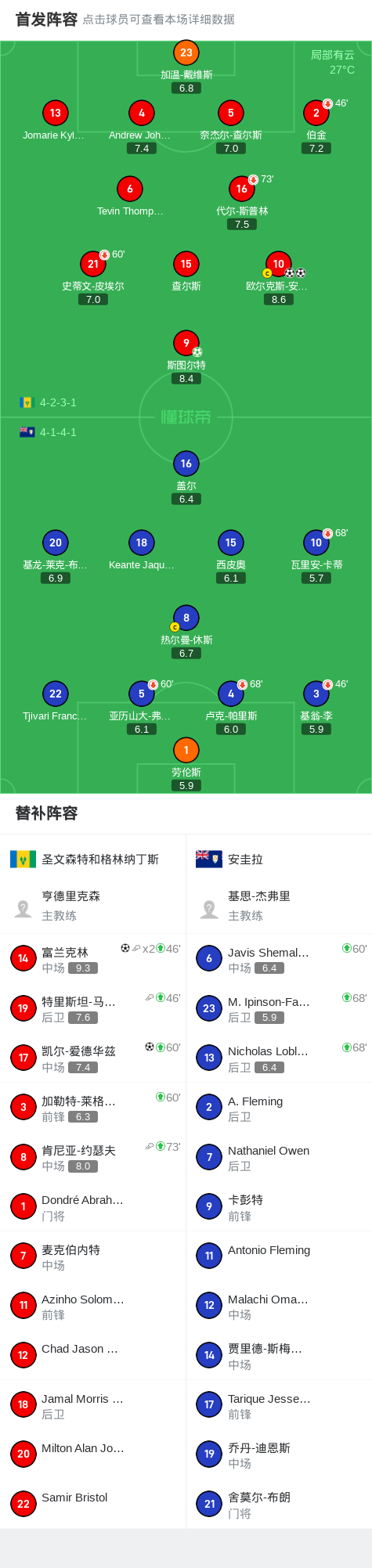This screenshot has height=1568, width=372.
Task: Open substitute Nicholas Lobl number 13 row
Action: pyautogui.click(x=279, y=1058)
